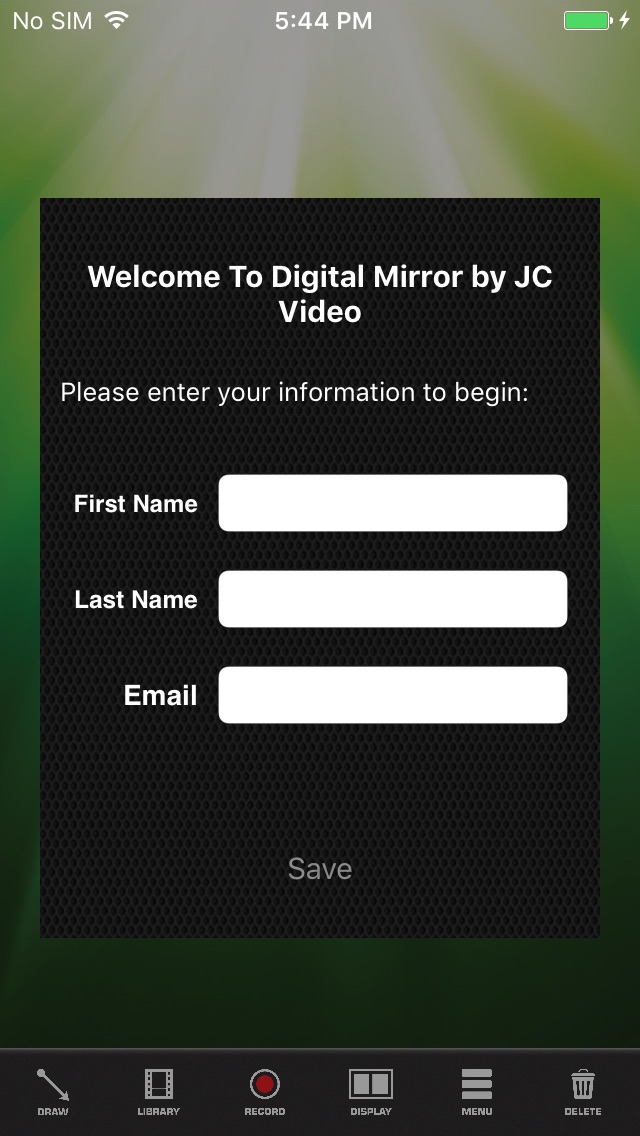Screen dimensions: 640x1136
Task: Tap the Delete trash icon
Action: click(583, 1091)
